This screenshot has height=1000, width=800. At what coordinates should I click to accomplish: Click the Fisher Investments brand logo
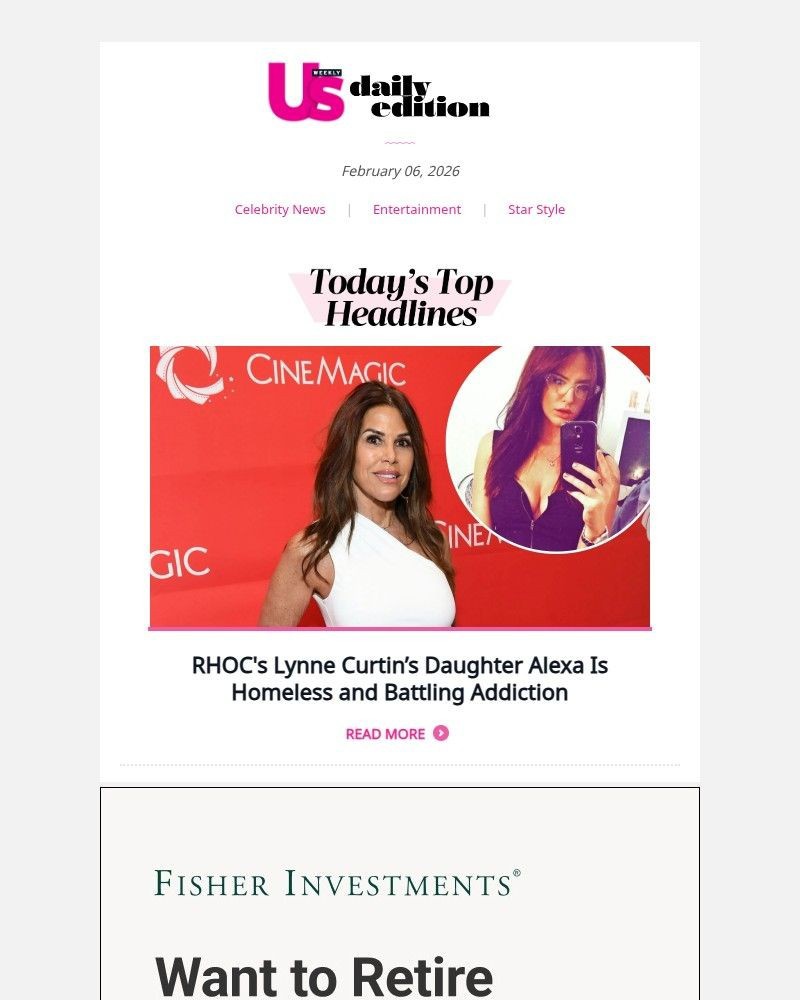coord(335,883)
